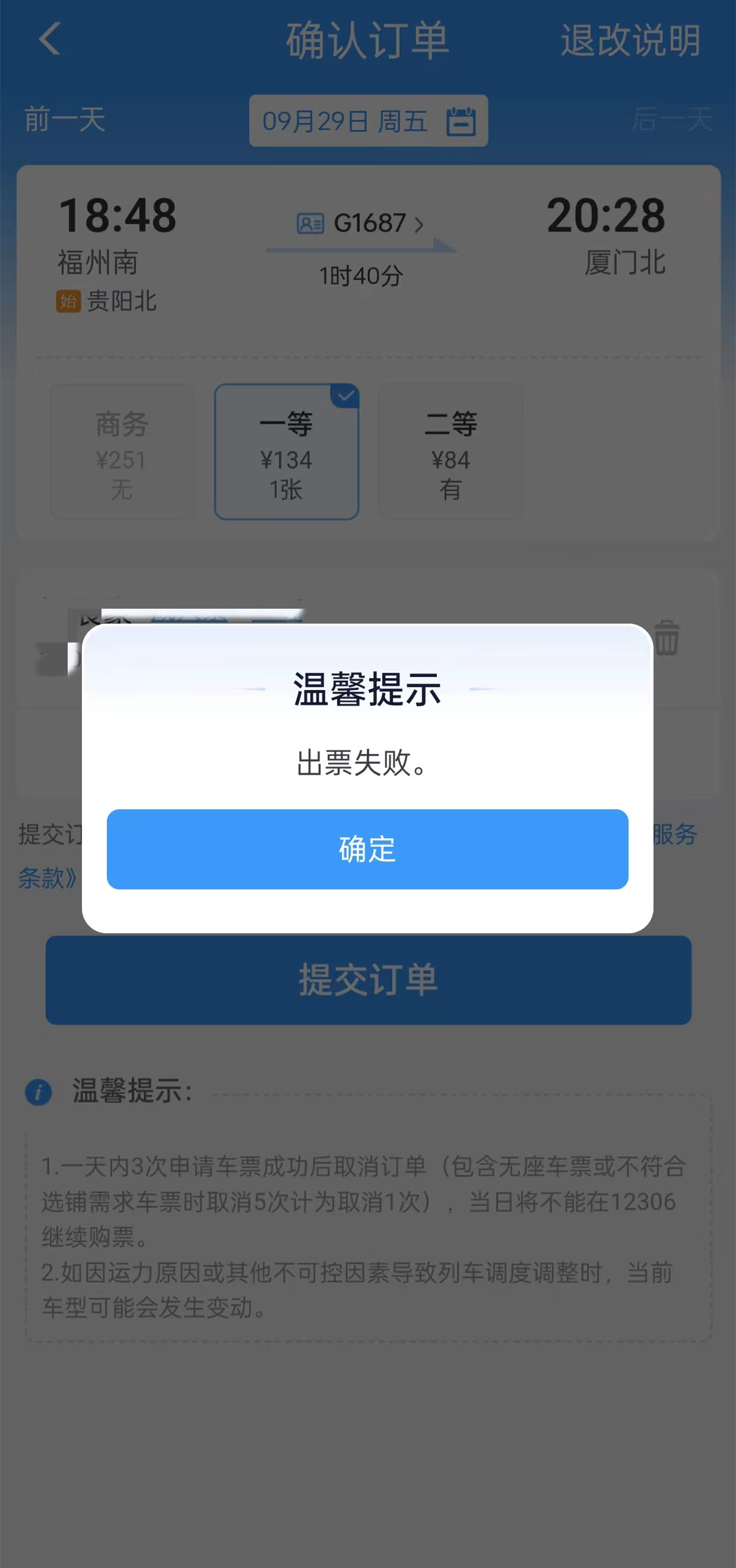Screen dimensions: 736x1568
Task: Open the date picker showing 09月29日 周五
Action: (x=369, y=120)
